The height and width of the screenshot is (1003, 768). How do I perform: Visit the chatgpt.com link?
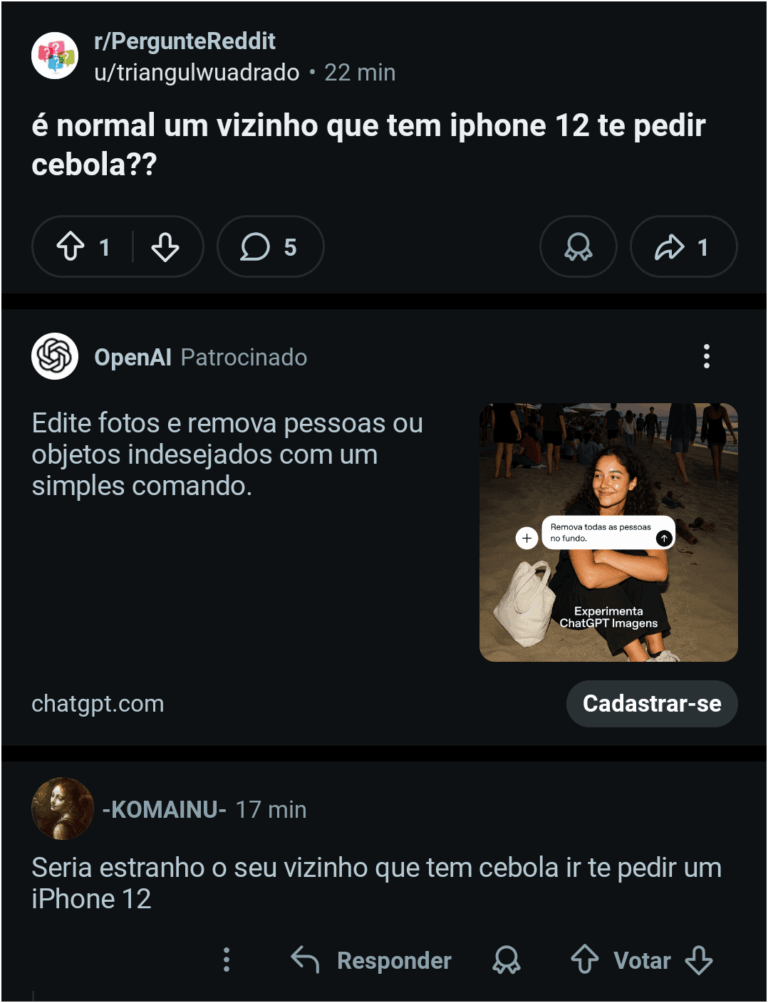(x=98, y=703)
